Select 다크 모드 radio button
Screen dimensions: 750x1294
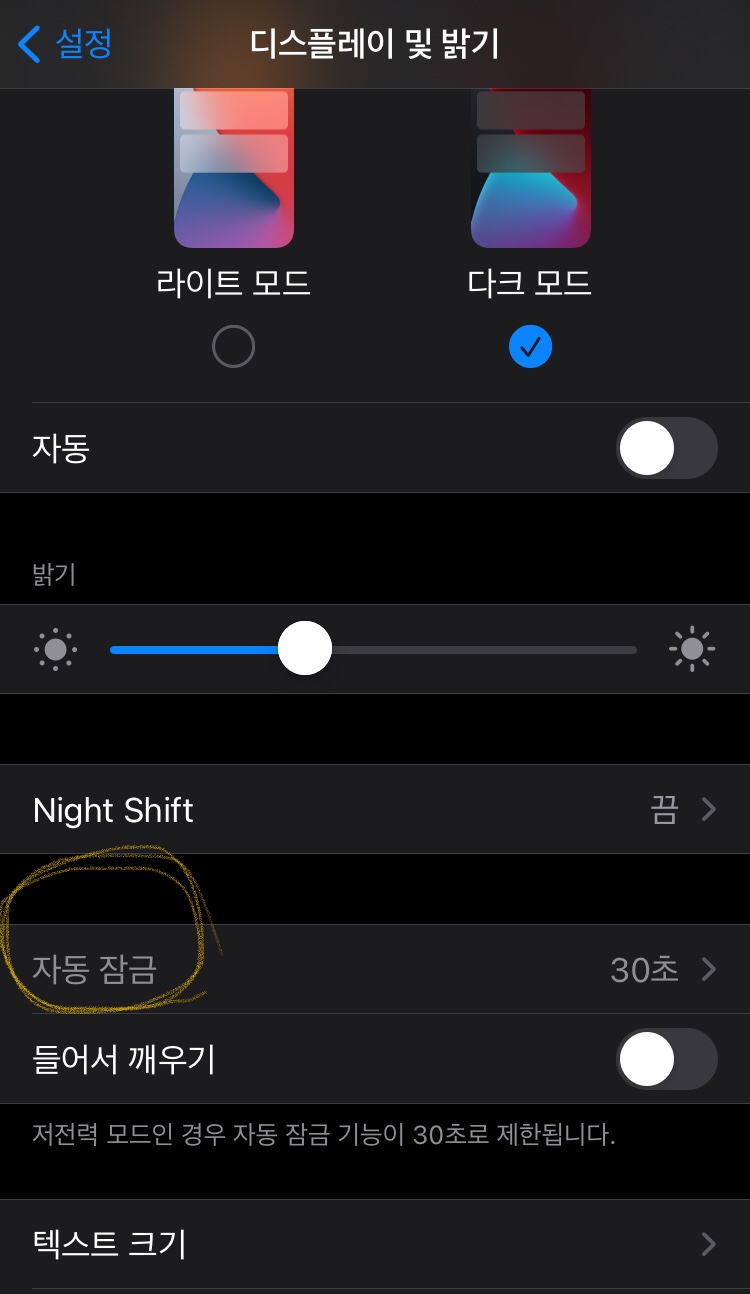530,347
